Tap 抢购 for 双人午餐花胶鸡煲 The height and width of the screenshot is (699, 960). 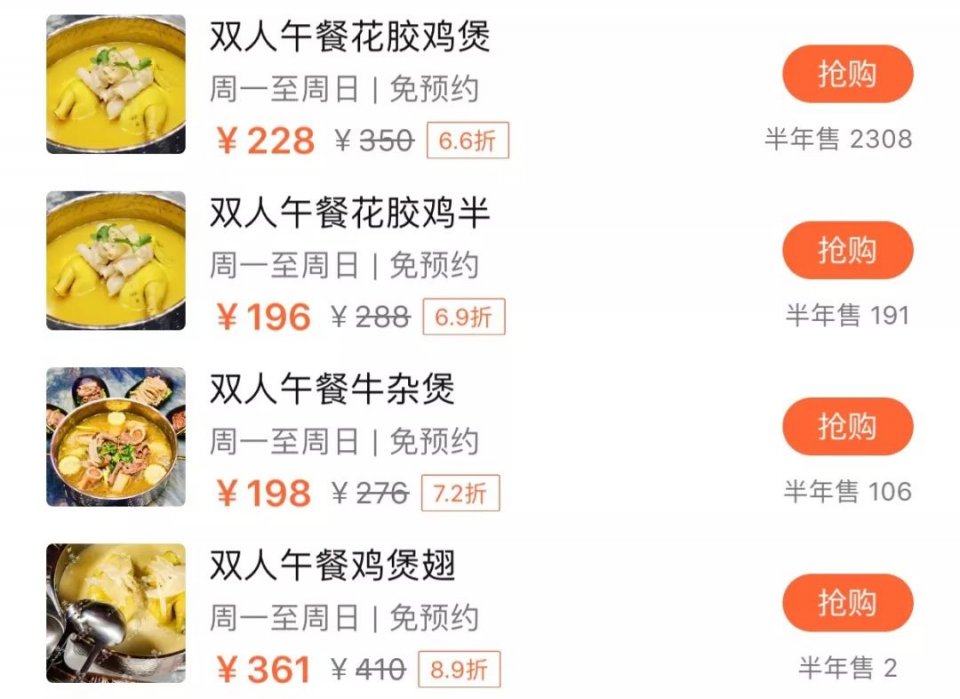[847, 74]
